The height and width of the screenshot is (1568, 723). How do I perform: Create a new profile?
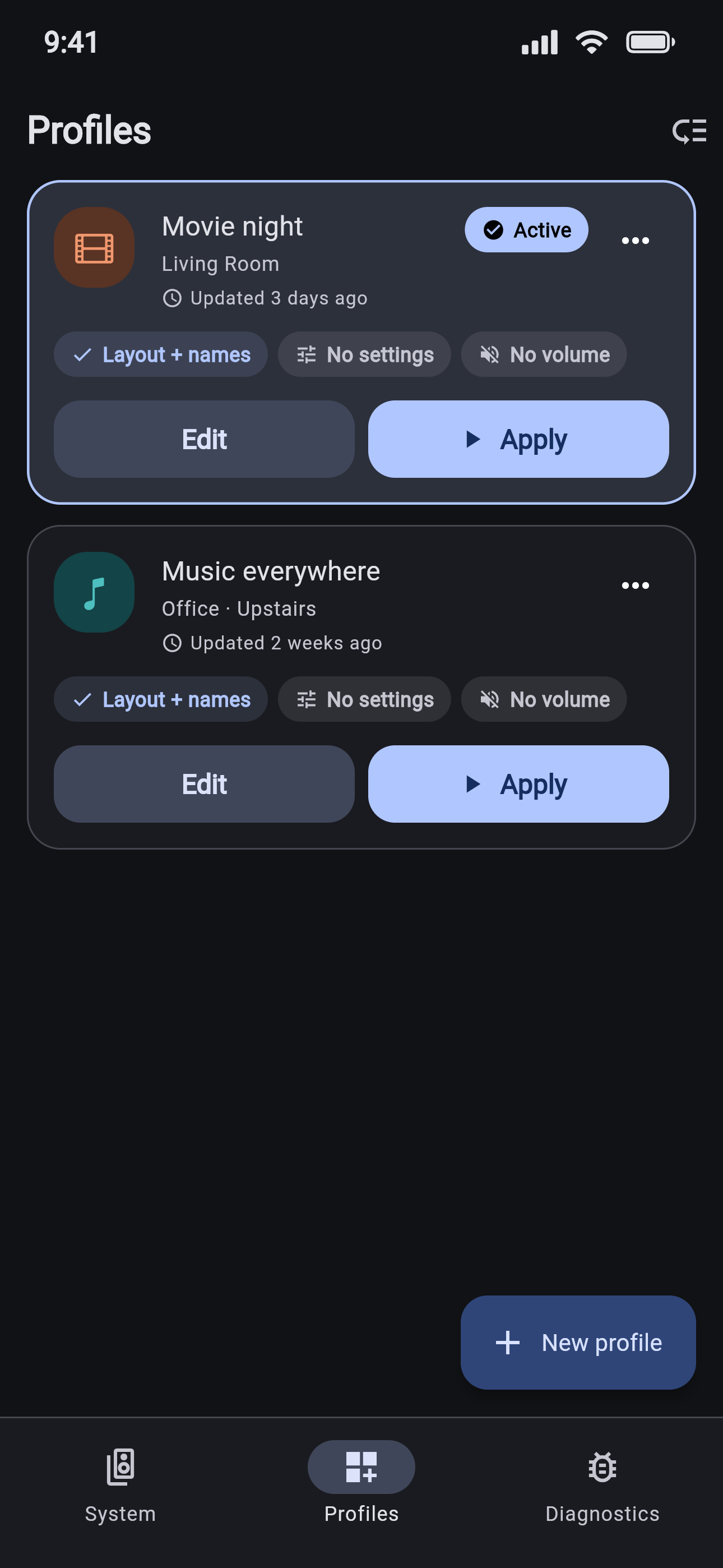[x=577, y=1342]
